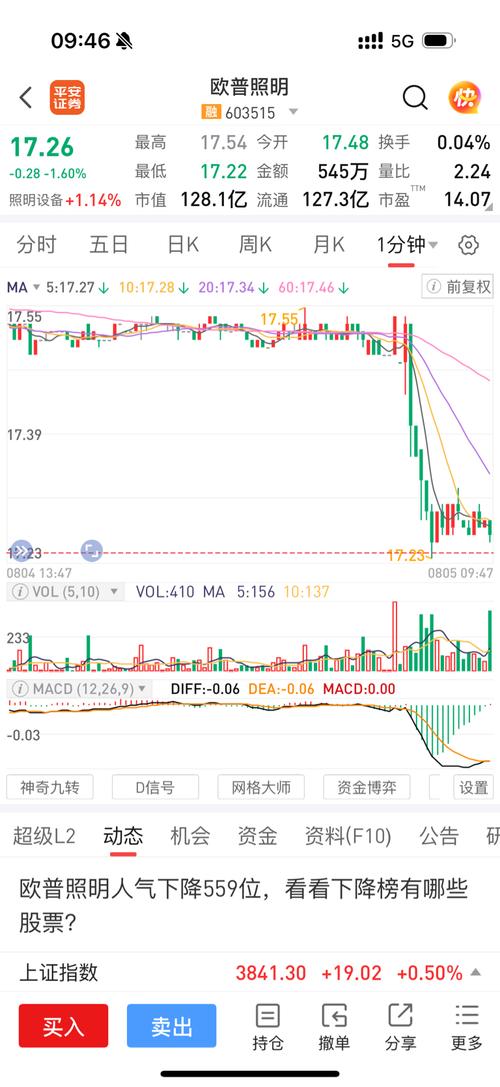The width and height of the screenshot is (500, 1087).
Task: Select the 周K chart tab
Action: (256, 245)
